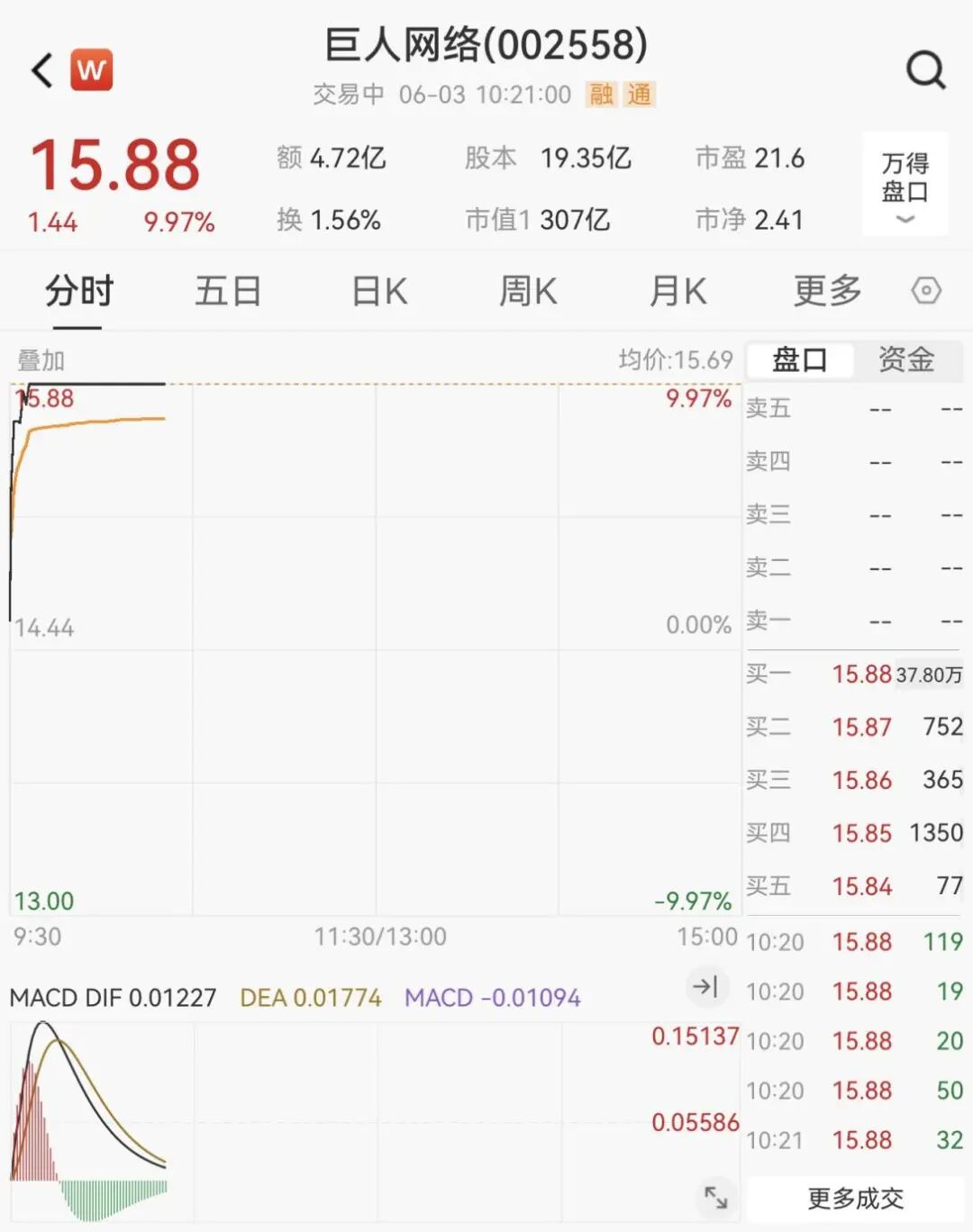This screenshot has width=973, height=1232.
Task: Open 更多成交 trade details
Action: [x=855, y=1199]
